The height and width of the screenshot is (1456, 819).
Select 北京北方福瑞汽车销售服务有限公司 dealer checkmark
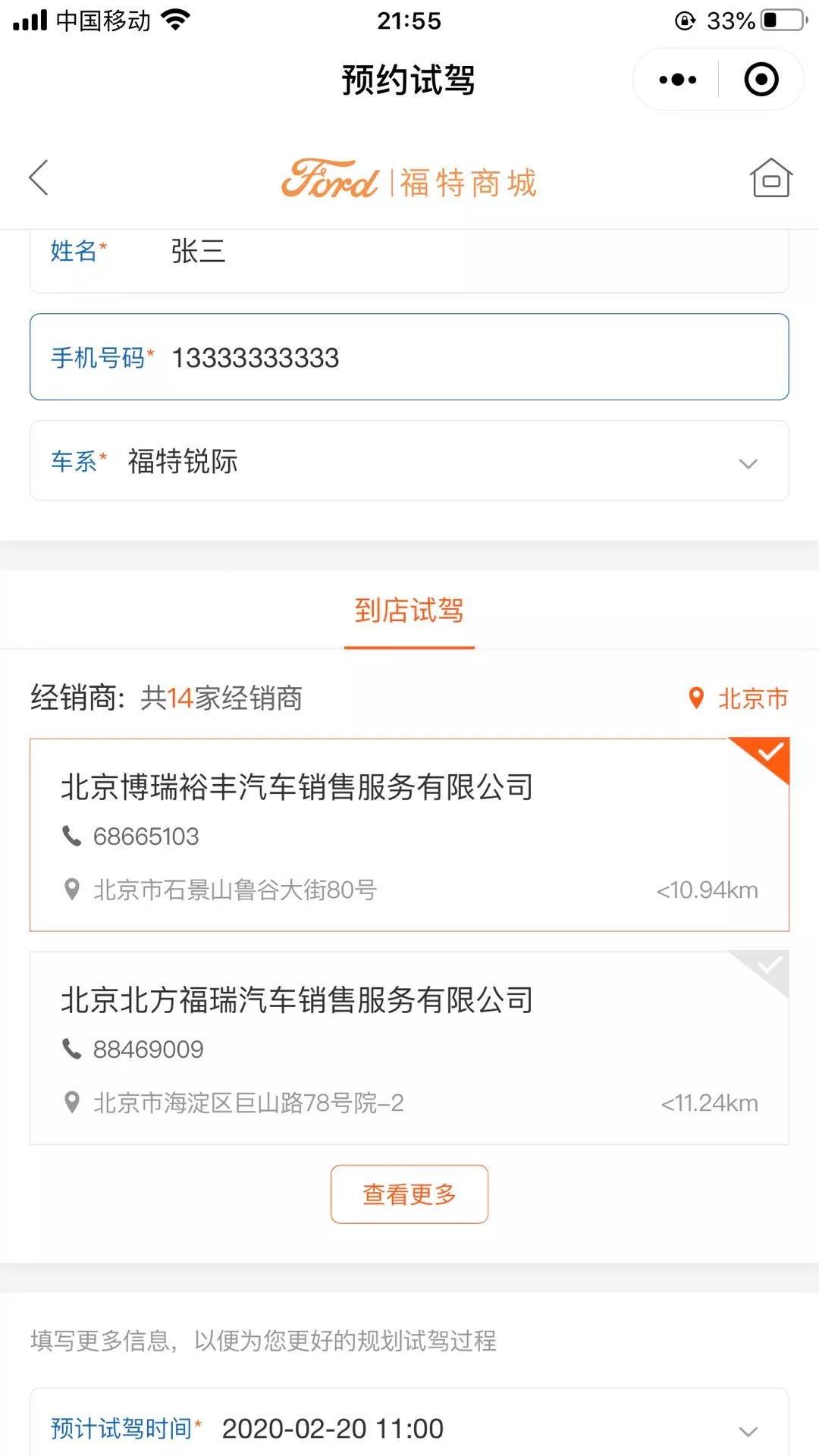(x=767, y=965)
